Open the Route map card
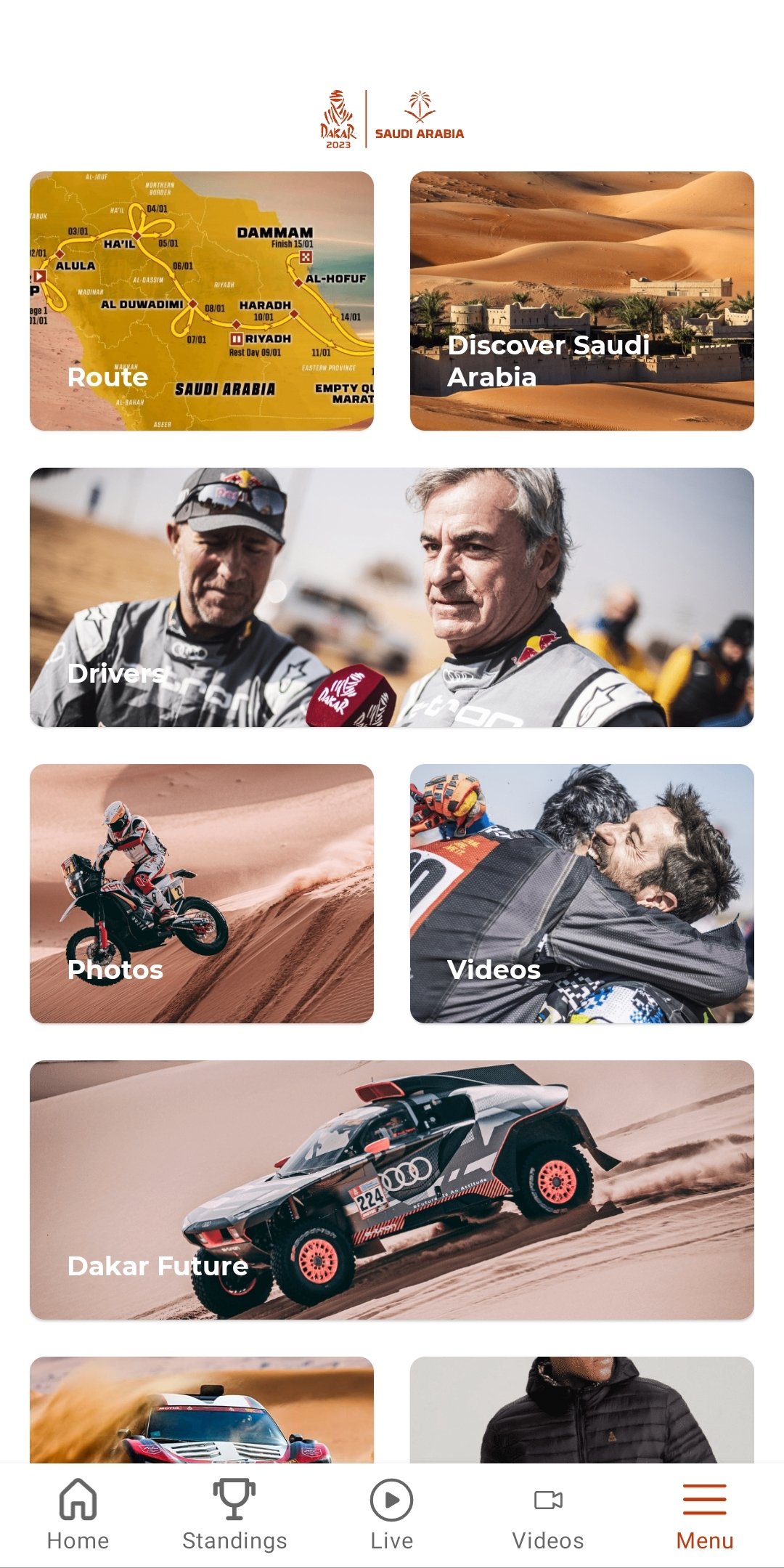 pyautogui.click(x=201, y=301)
